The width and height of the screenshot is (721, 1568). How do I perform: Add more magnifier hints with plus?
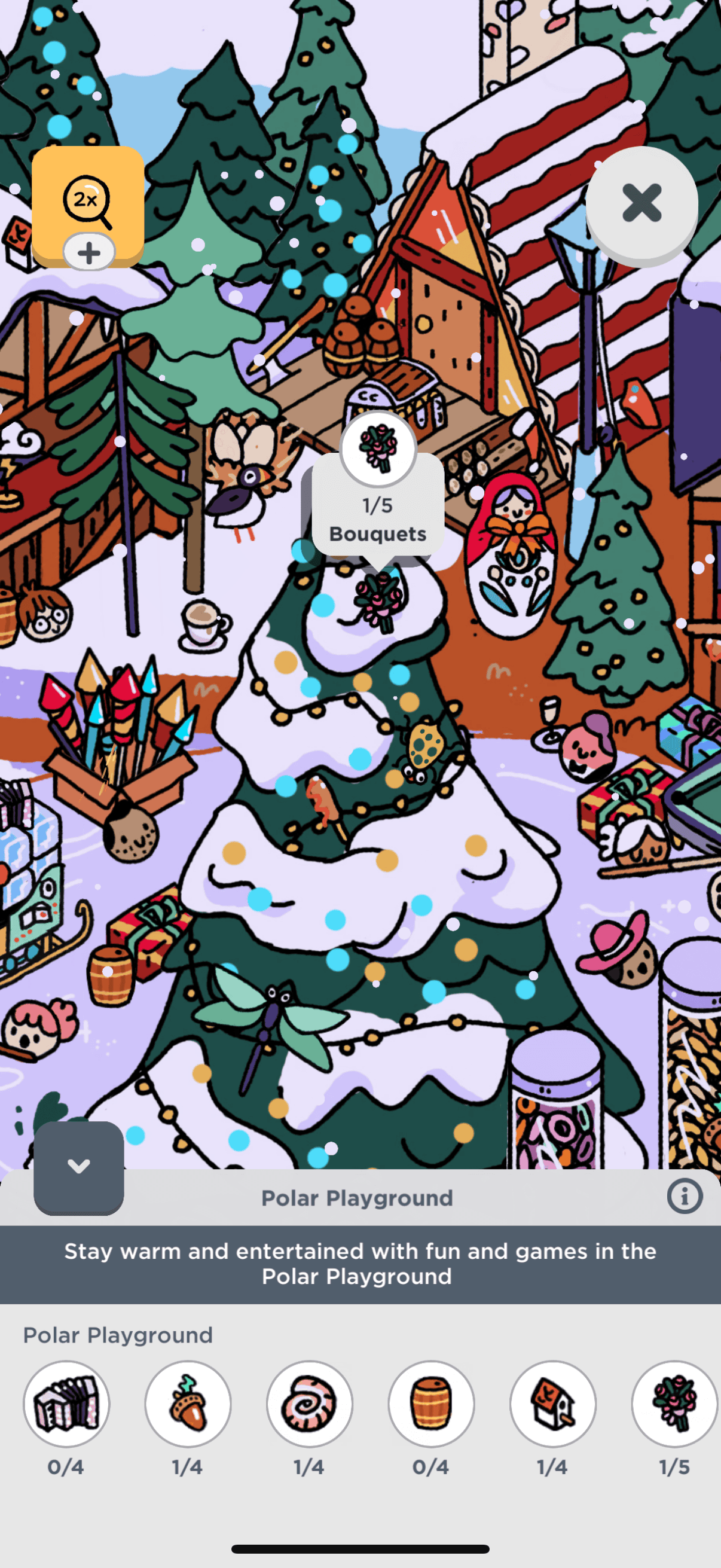coord(89,252)
